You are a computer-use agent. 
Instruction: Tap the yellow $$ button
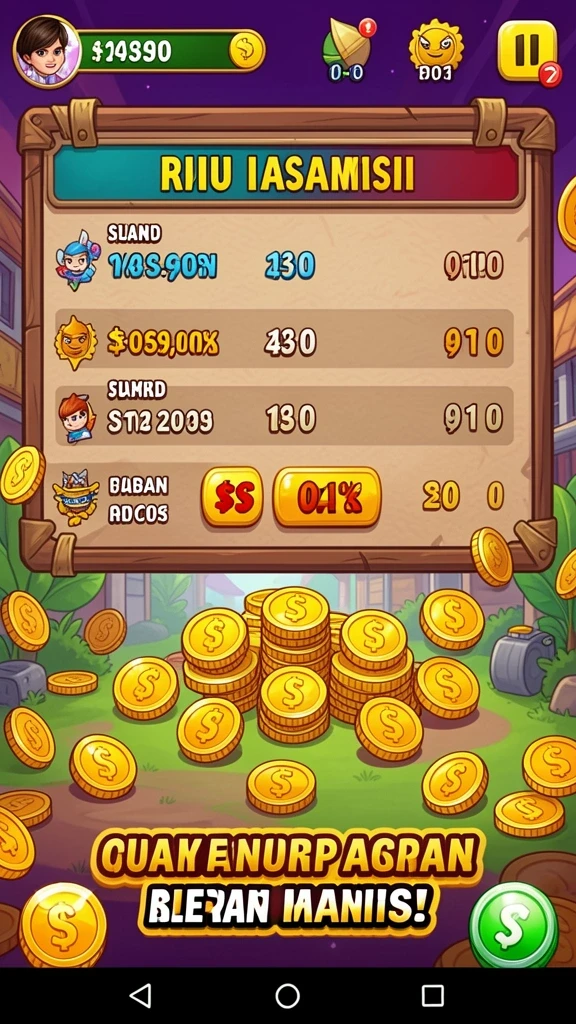click(232, 497)
